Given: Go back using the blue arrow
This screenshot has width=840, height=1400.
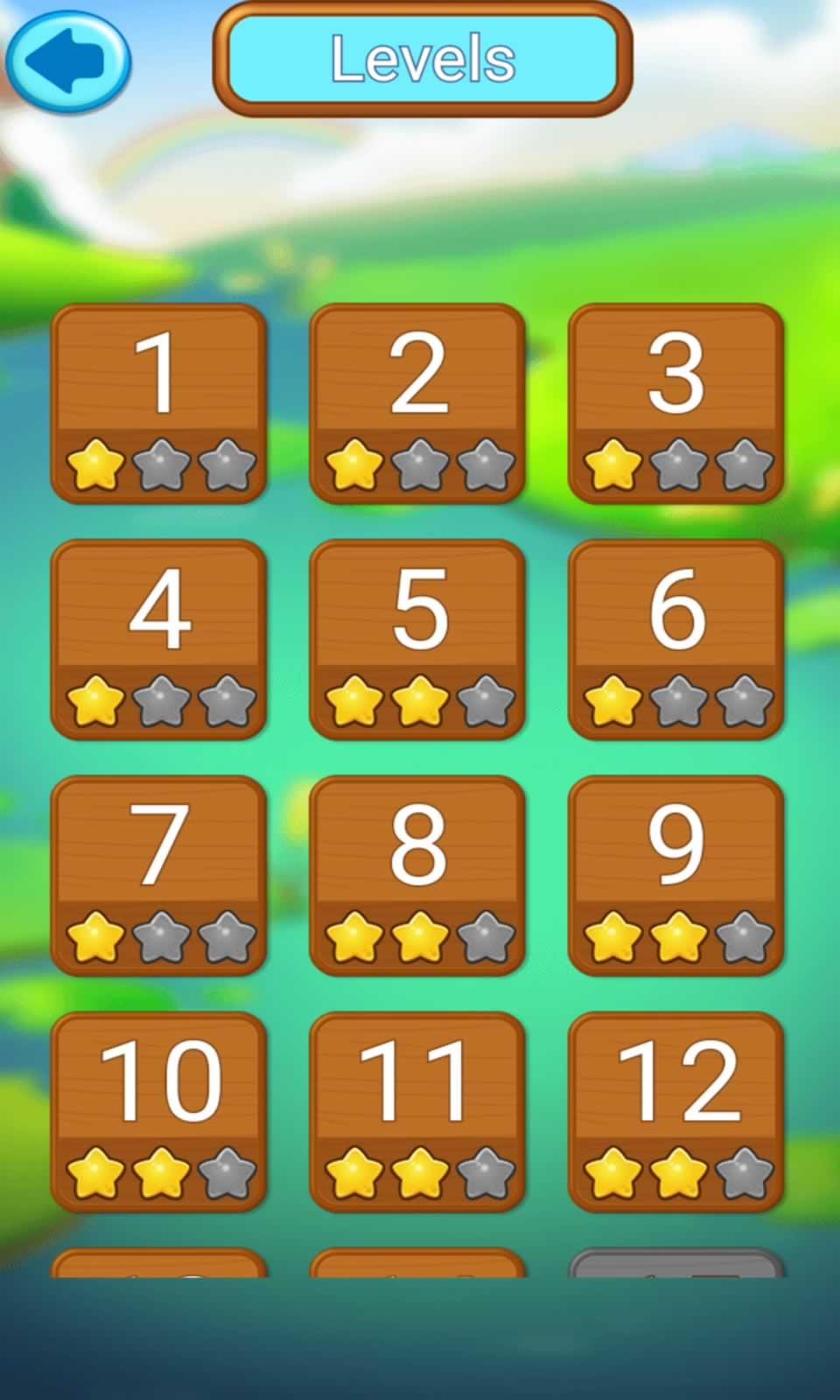Looking at the screenshot, I should click(67, 61).
